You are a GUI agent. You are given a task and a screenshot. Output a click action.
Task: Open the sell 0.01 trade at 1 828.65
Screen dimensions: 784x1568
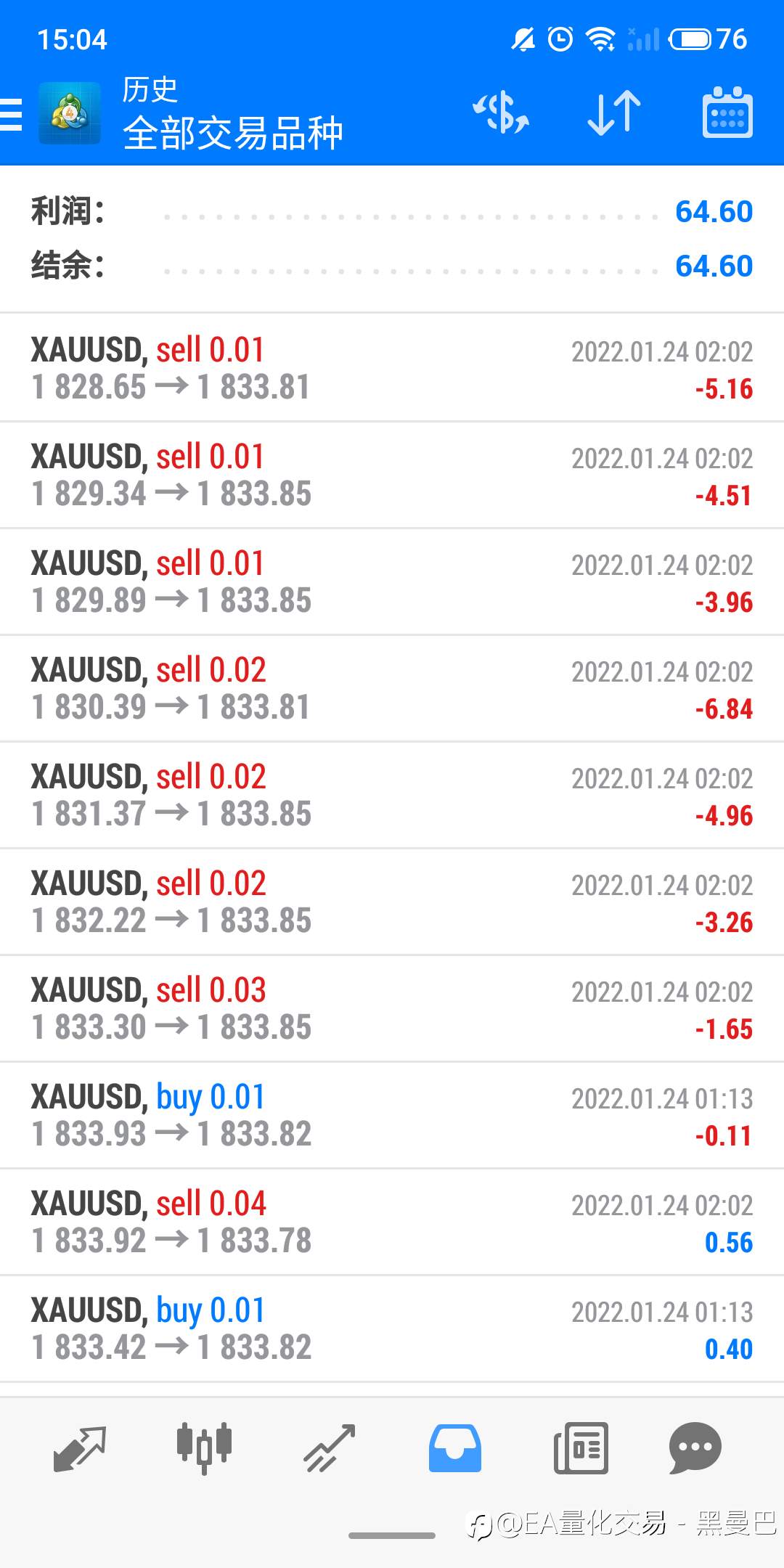pyautogui.click(x=392, y=368)
